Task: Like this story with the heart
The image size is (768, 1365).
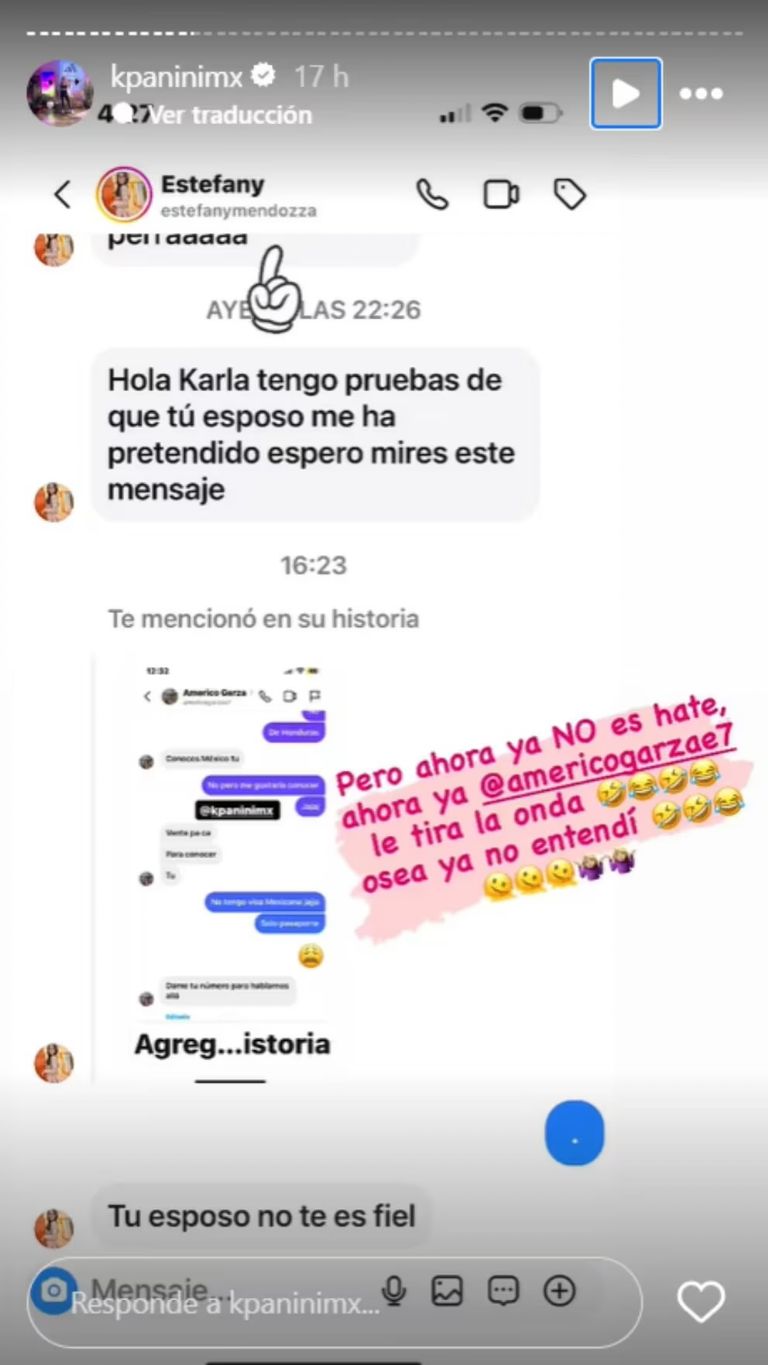Action: click(x=700, y=1302)
